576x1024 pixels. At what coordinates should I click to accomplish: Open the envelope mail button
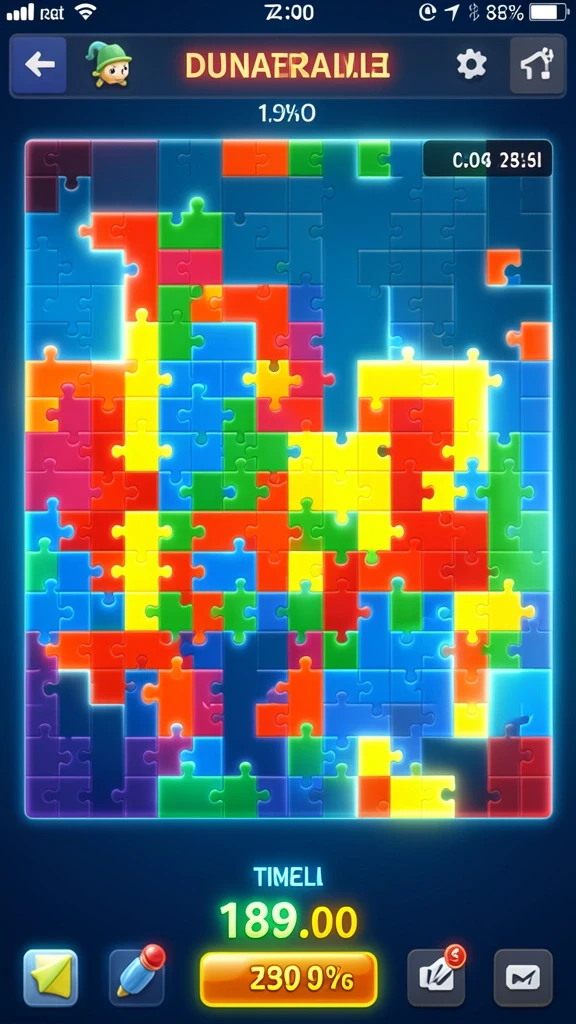523,977
